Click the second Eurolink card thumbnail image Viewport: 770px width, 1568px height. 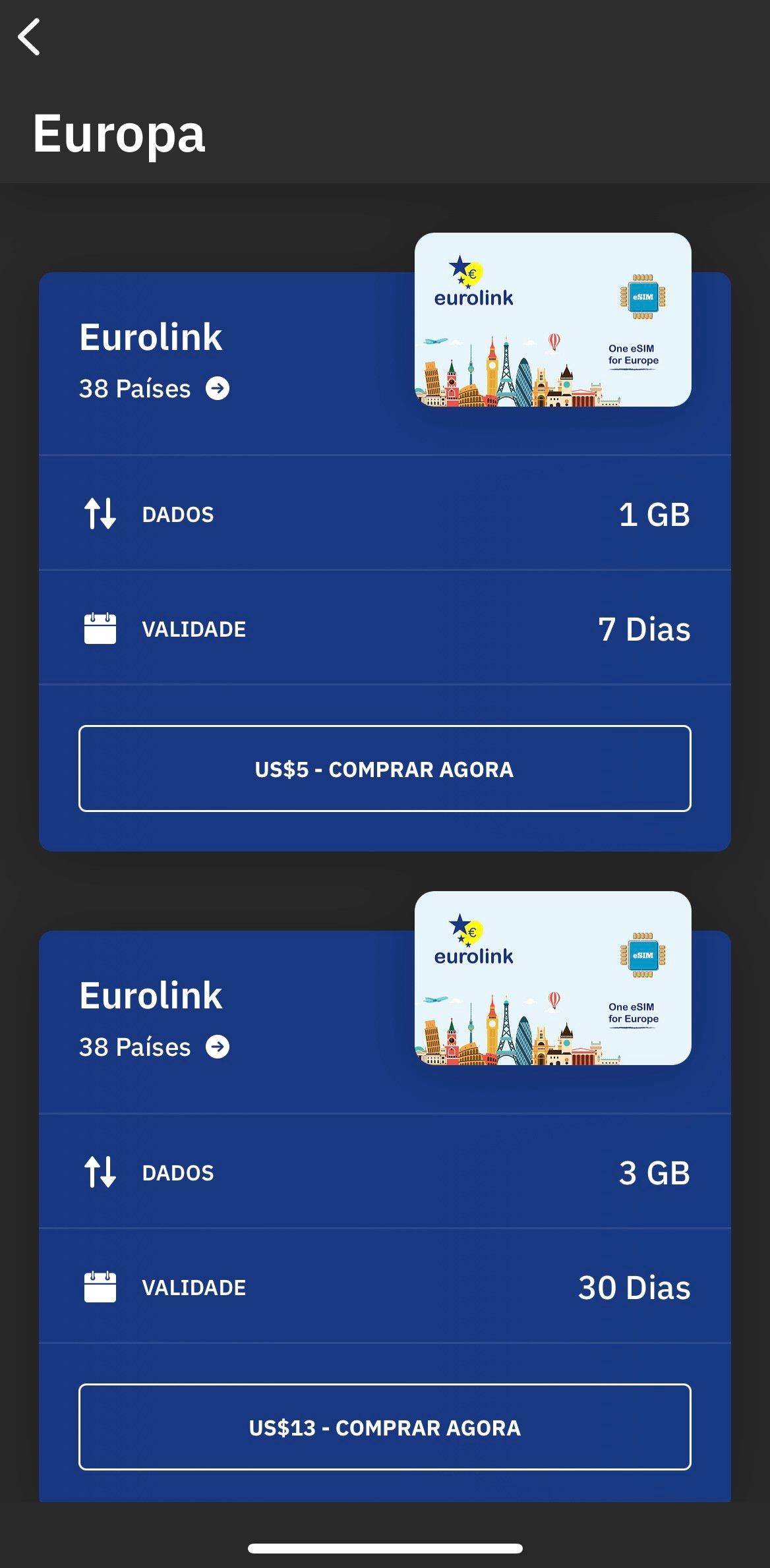pos(552,977)
